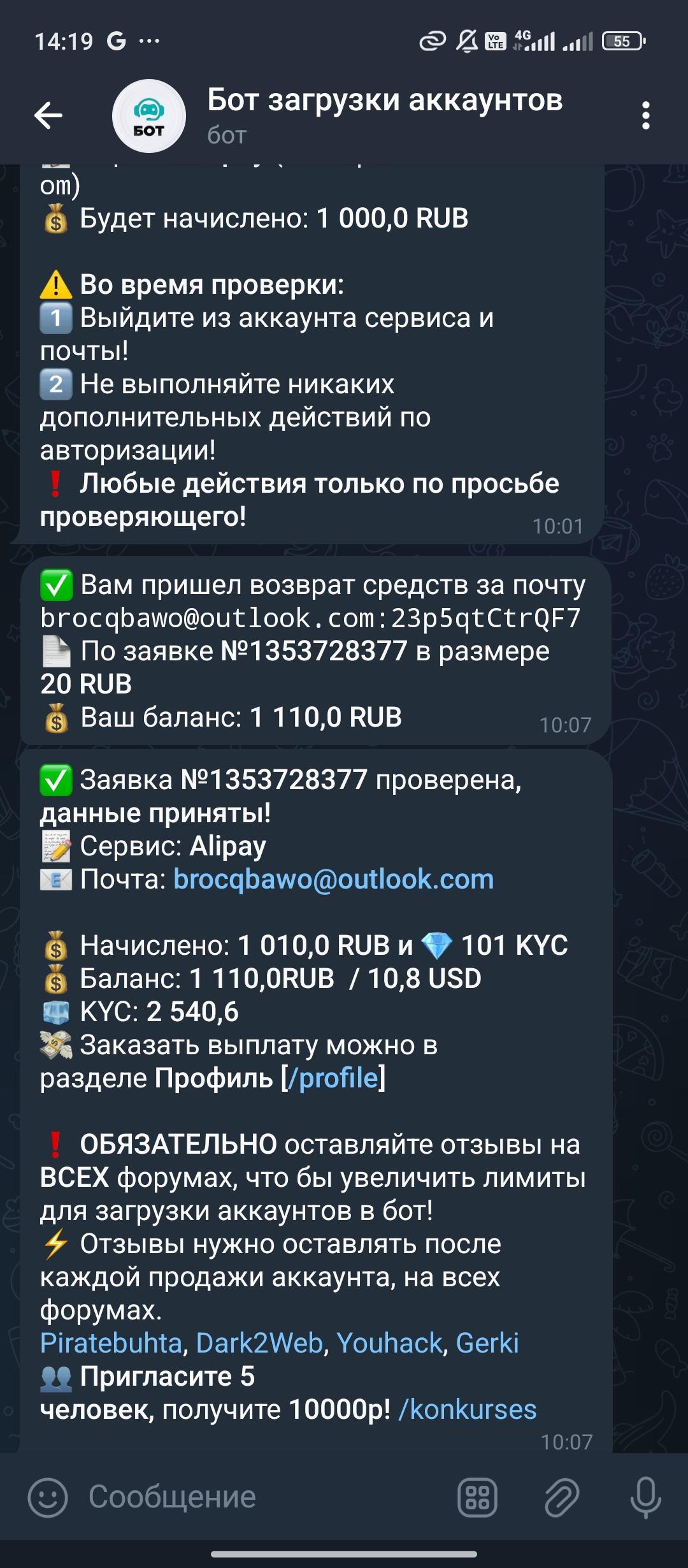This screenshot has width=688, height=1568.
Task: Focus the Сообщение message field
Action: pos(255,1497)
